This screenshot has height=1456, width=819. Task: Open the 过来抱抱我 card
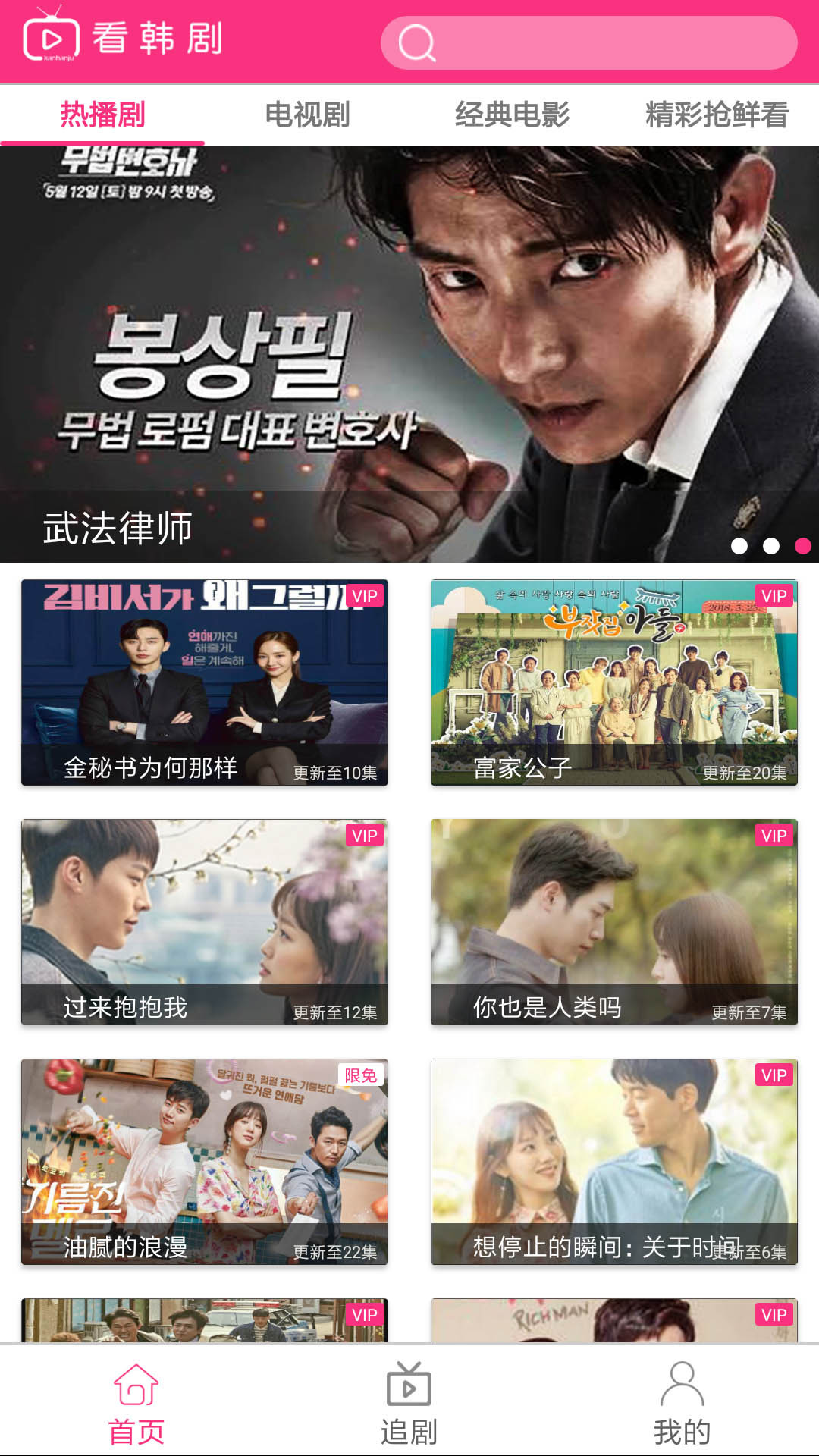(205, 921)
